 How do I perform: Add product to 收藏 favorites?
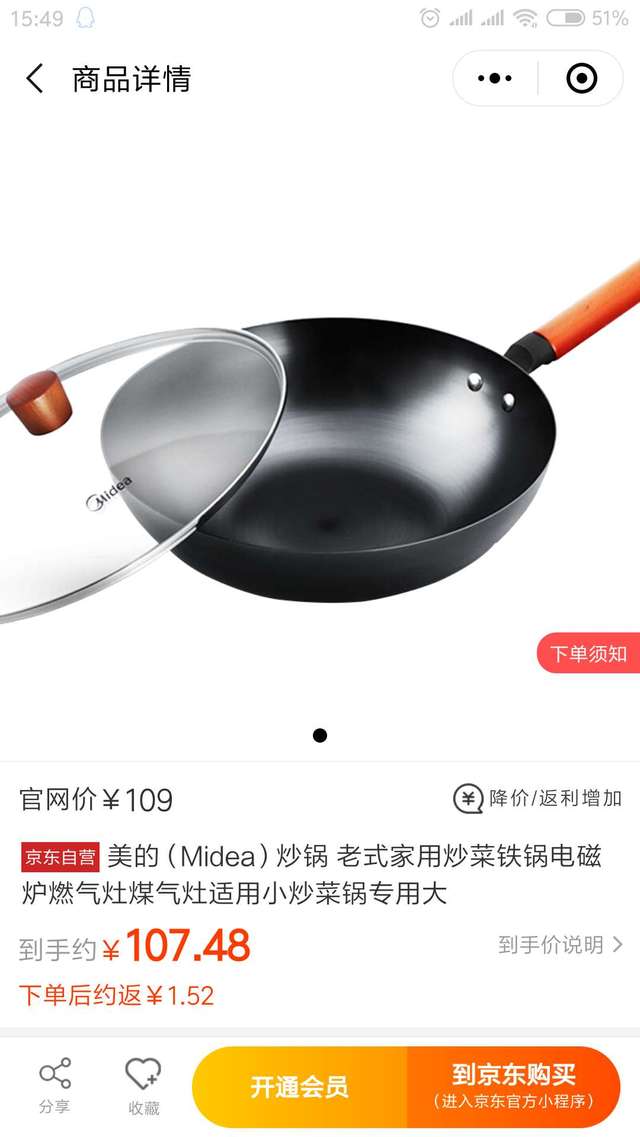click(x=143, y=1086)
